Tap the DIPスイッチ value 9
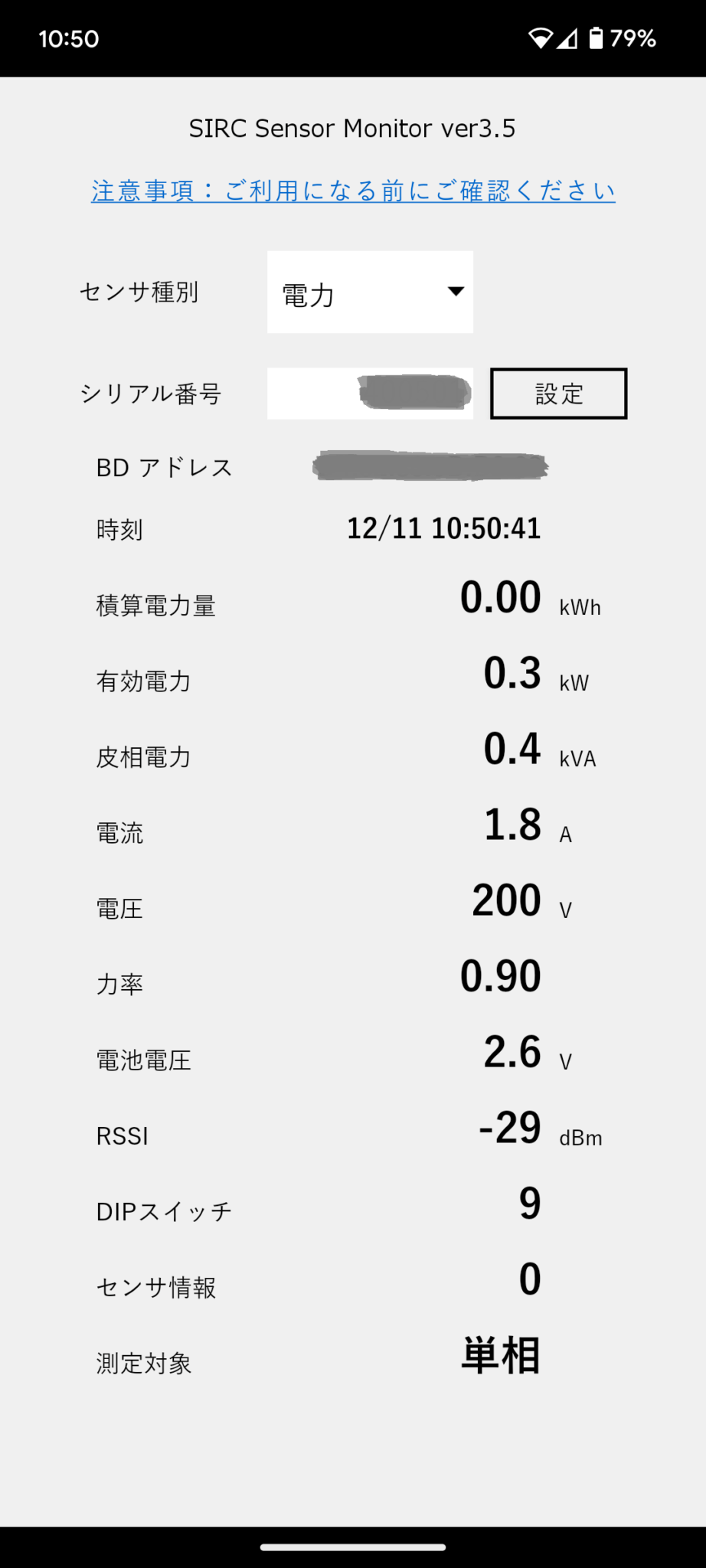Image resolution: width=706 pixels, height=1568 pixels. click(x=530, y=1204)
